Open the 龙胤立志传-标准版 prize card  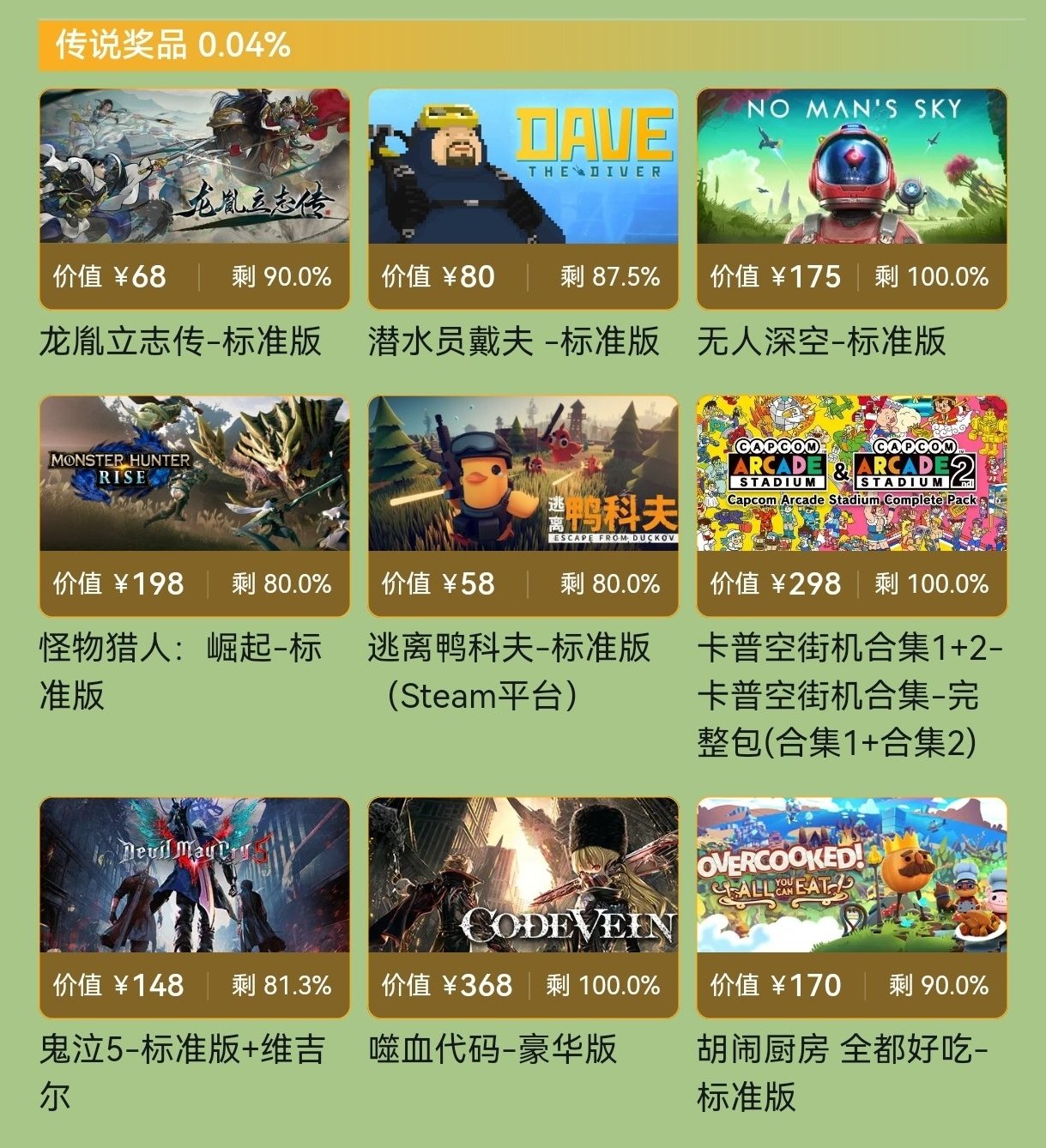[194, 166]
